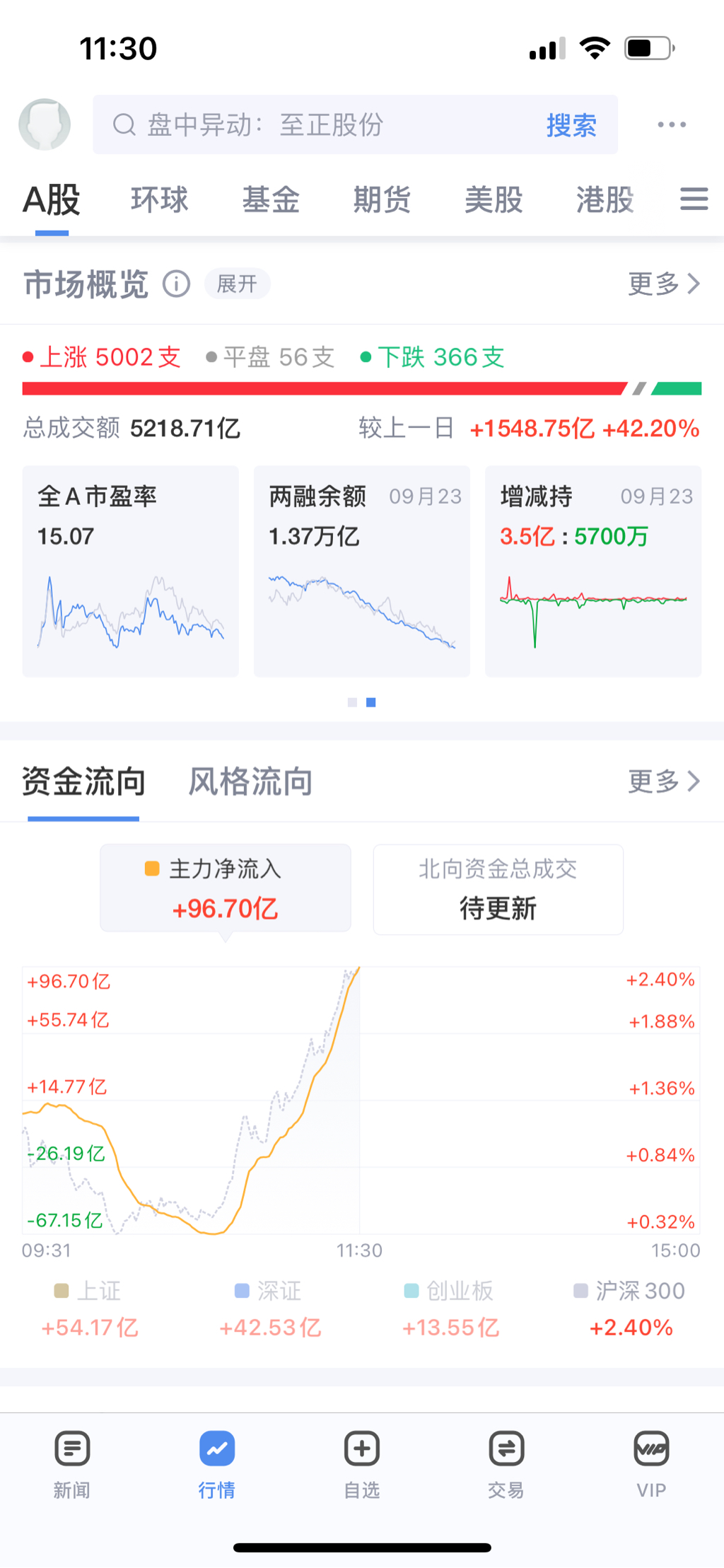Switch to the 美股 tab
Screen dimensions: 724x1568
pyautogui.click(x=494, y=200)
